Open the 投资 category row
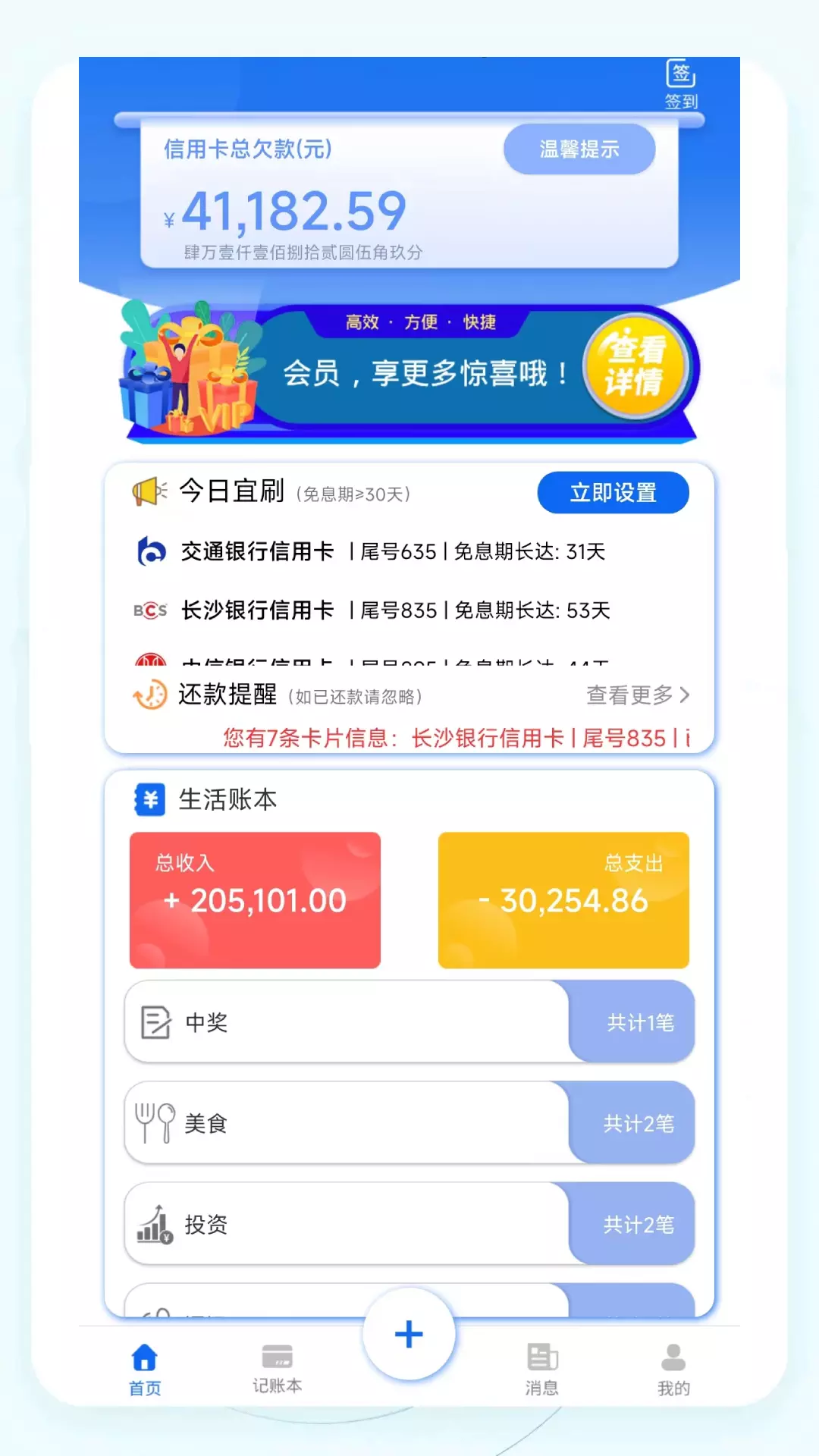 (x=409, y=1224)
